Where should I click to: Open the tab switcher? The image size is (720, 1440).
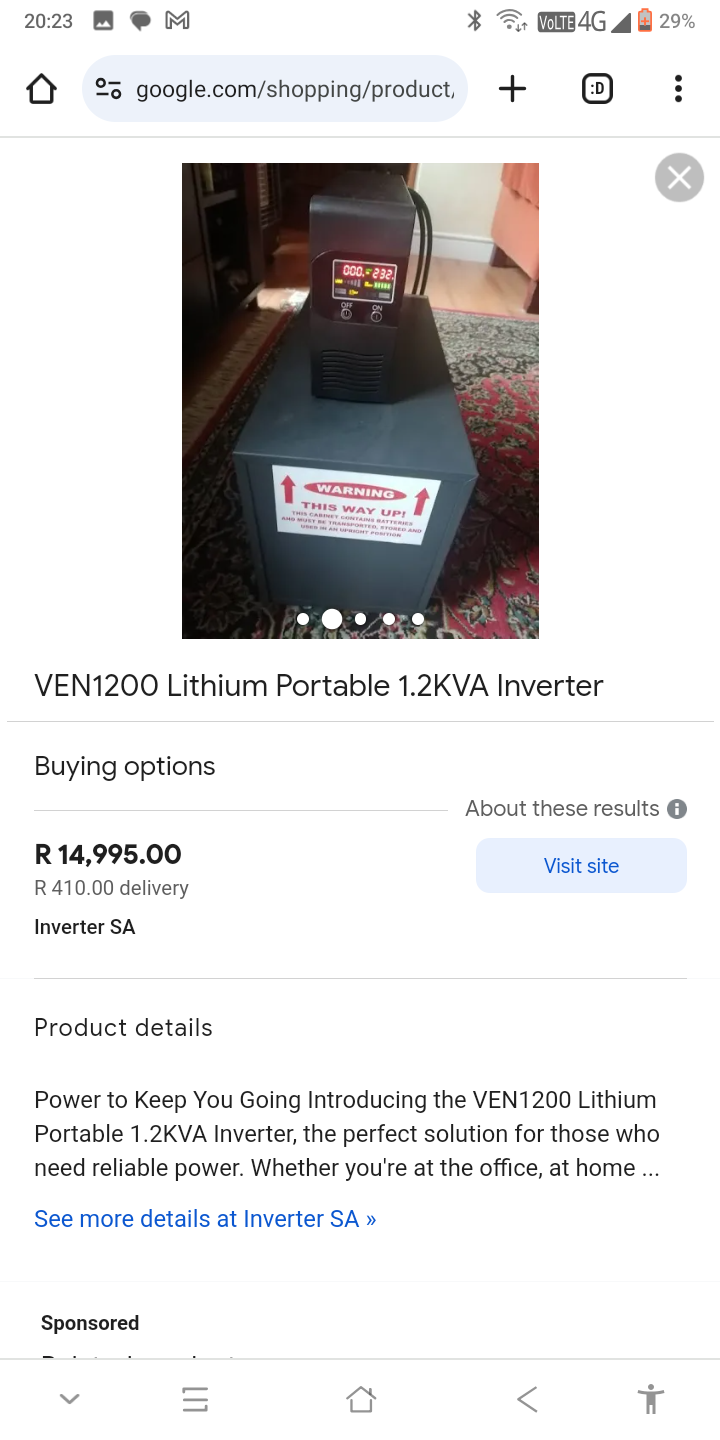point(597,89)
